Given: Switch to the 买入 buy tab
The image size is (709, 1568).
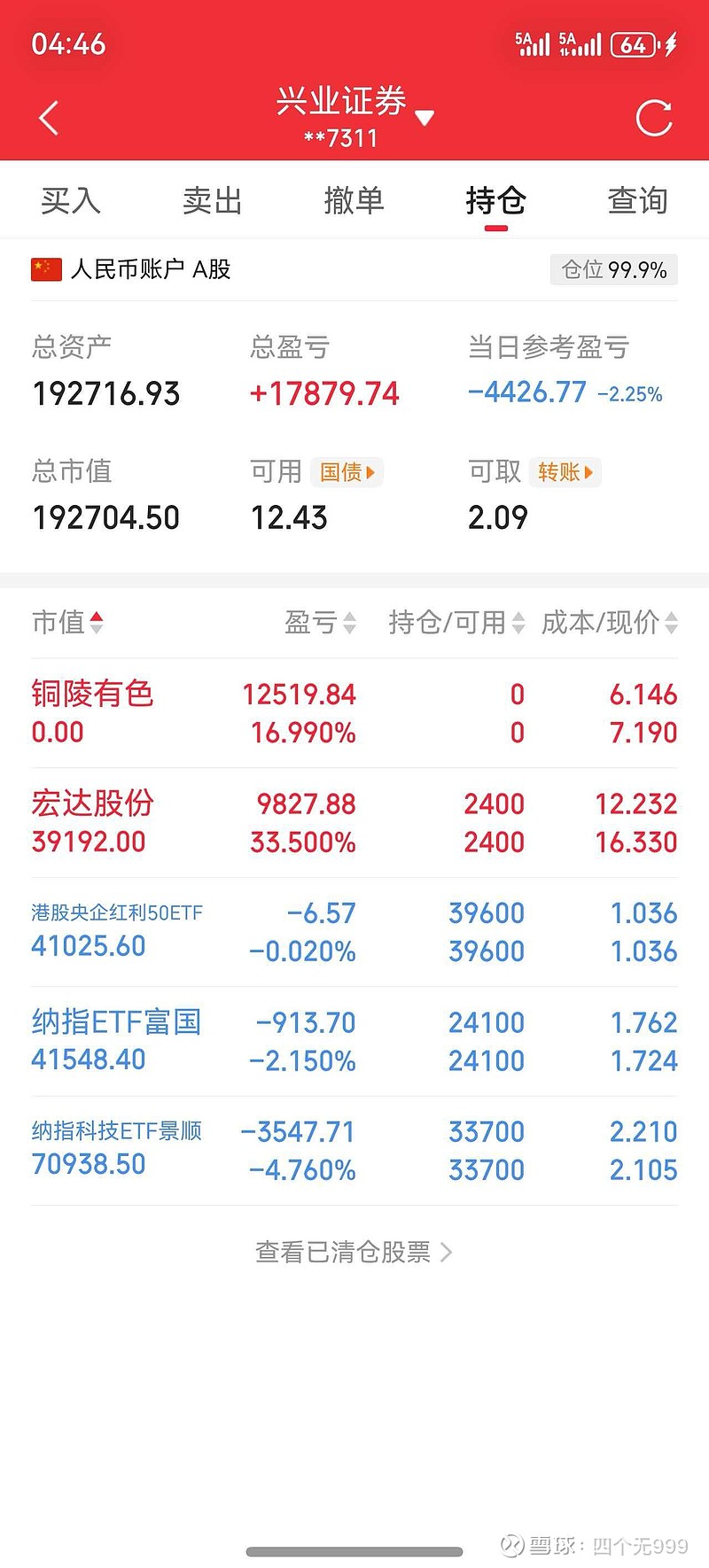Looking at the screenshot, I should tap(70, 200).
